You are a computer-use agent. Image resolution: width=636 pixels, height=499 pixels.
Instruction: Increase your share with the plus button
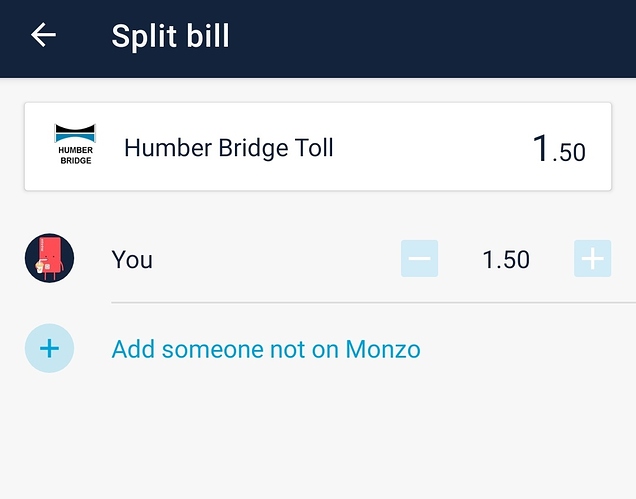592,260
